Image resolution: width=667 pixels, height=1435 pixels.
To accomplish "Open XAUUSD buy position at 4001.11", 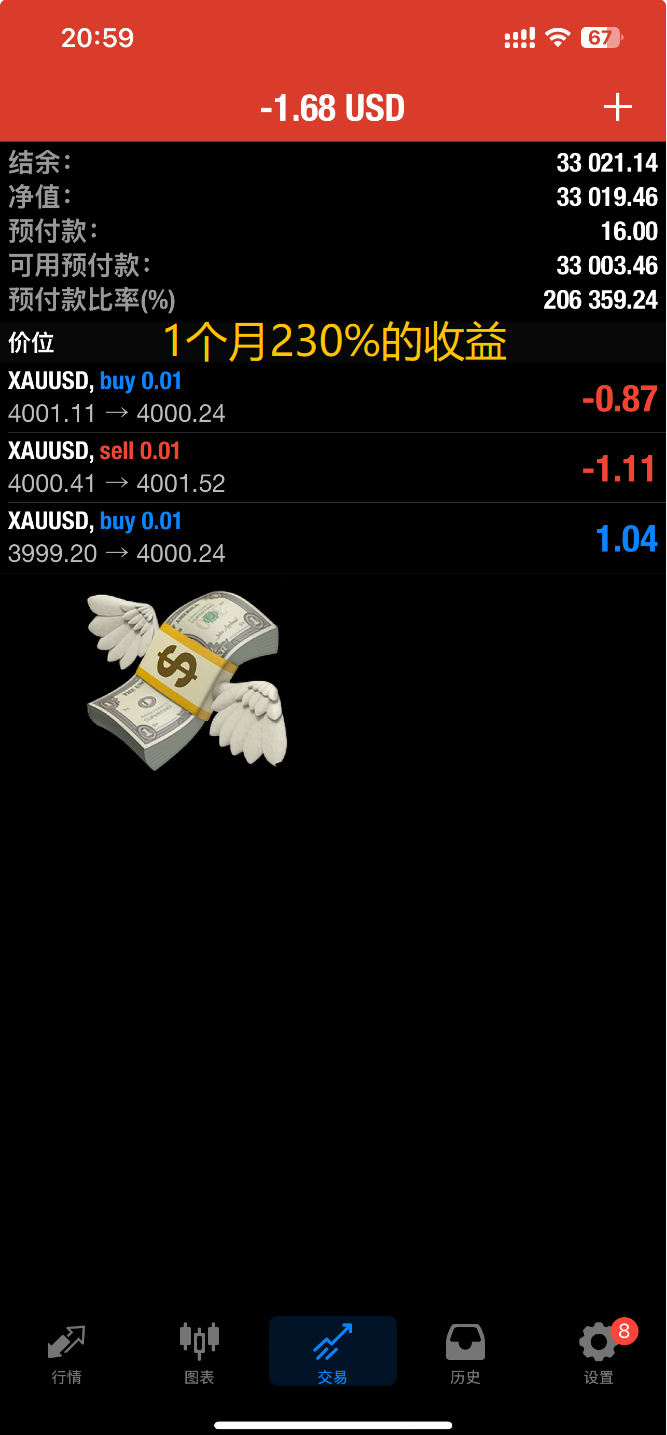I will coord(333,398).
